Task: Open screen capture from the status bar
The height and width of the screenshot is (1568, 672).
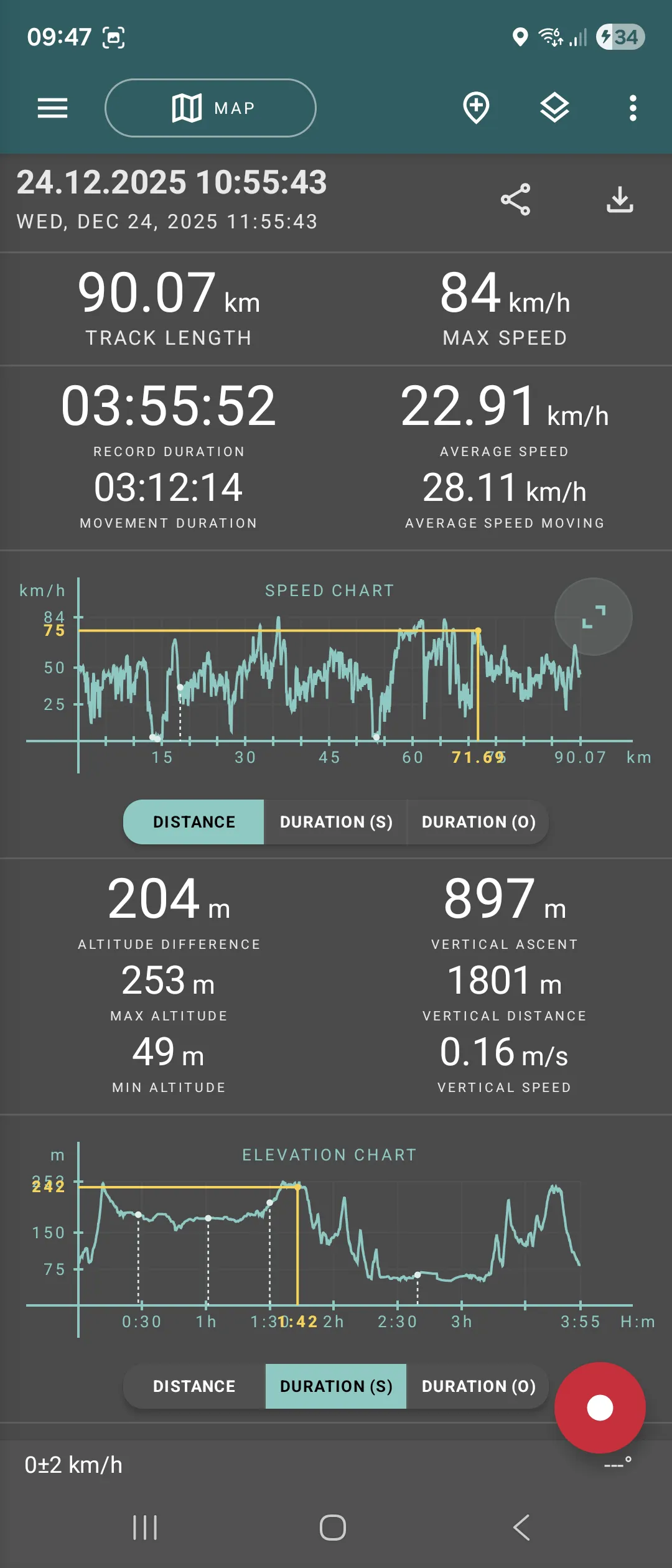Action: (112, 37)
